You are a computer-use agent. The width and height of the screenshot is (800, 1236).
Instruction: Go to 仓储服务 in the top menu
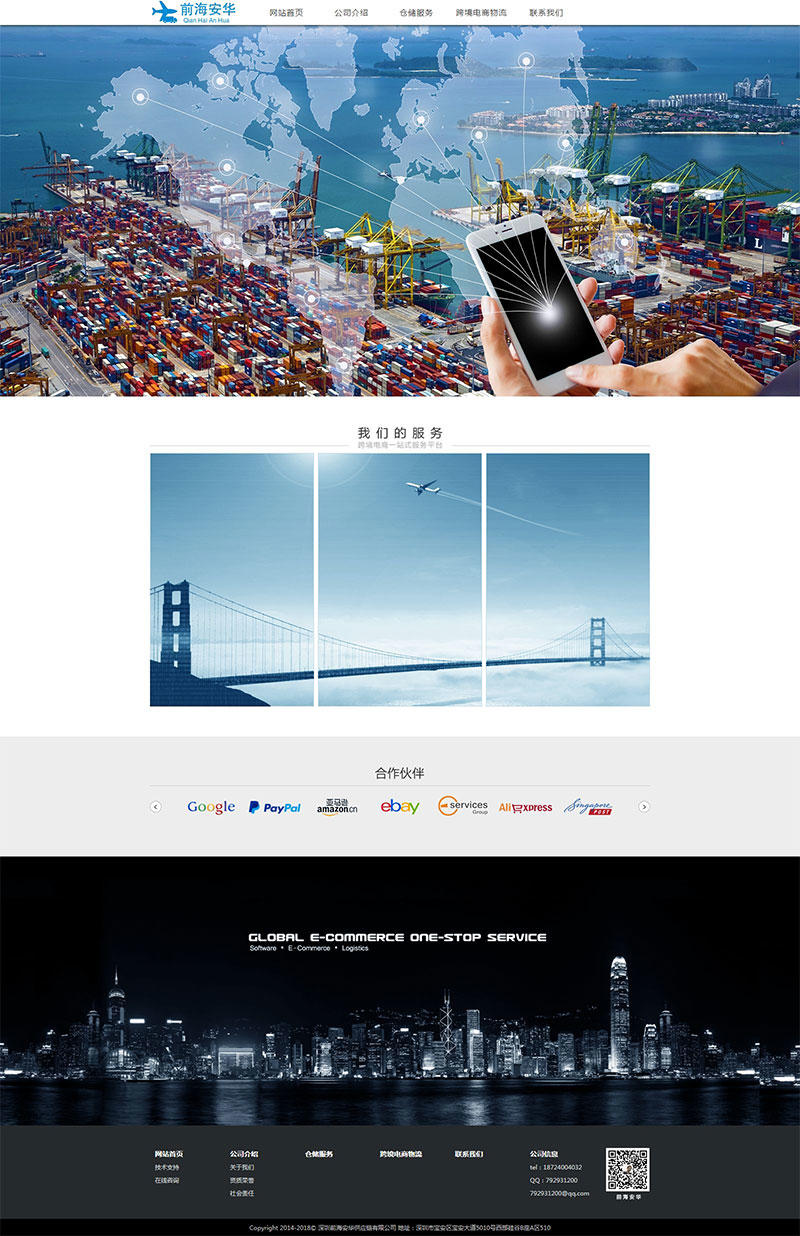coord(416,13)
